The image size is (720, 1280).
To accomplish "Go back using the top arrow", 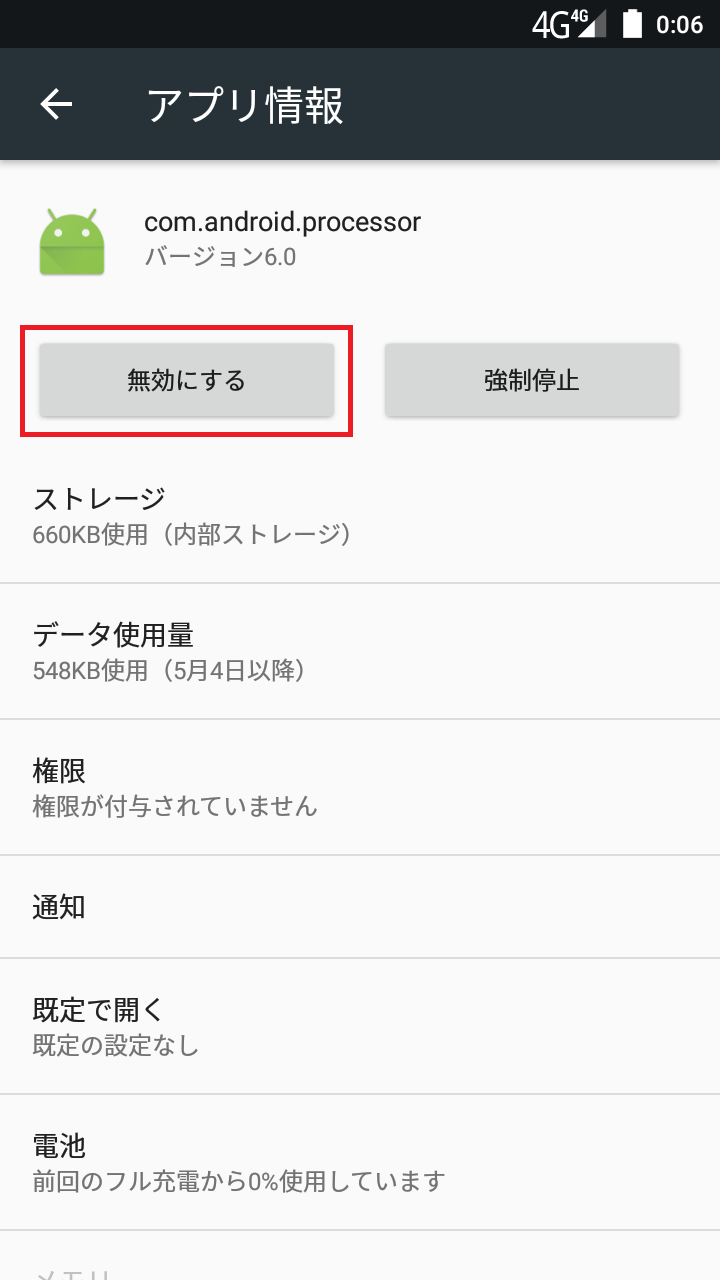I will [57, 104].
